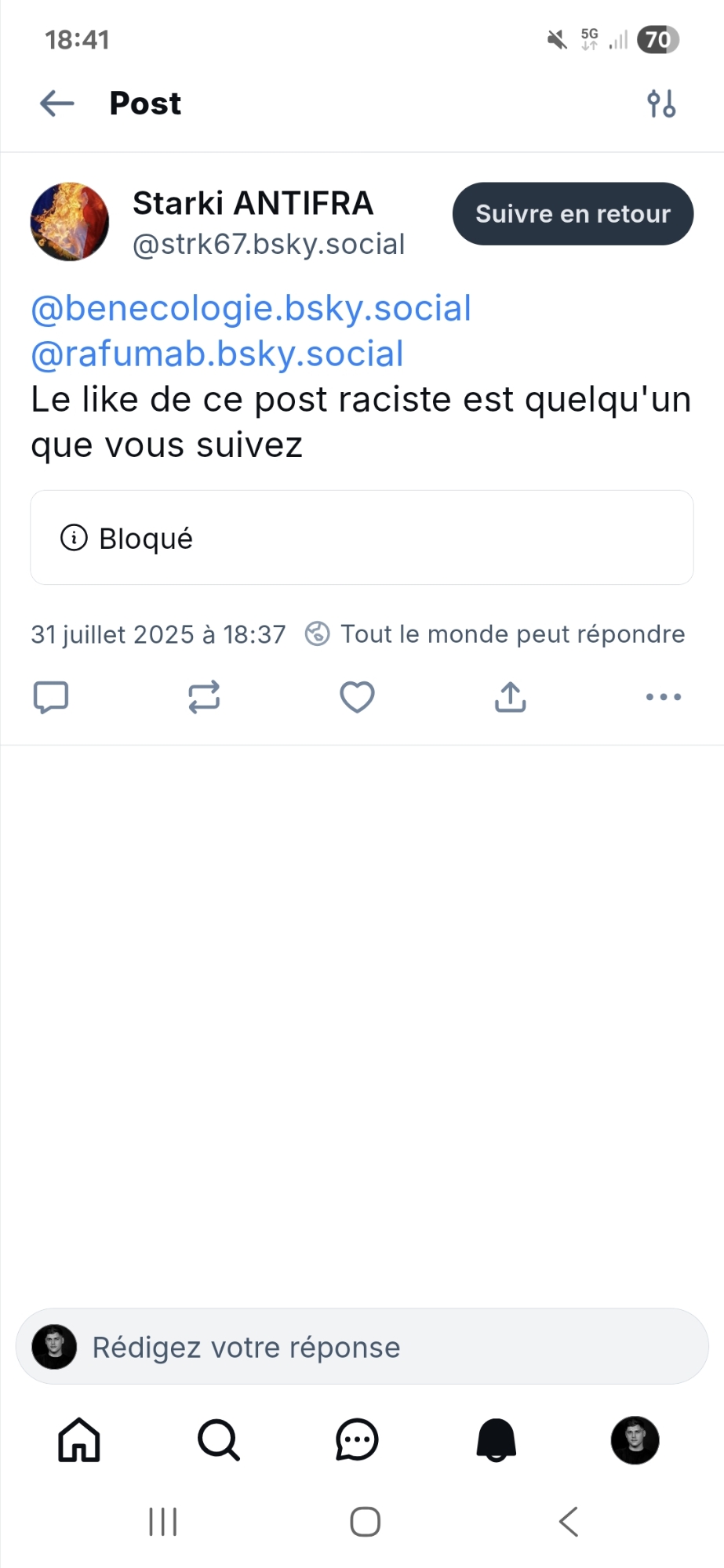Like this post with the heart
The height and width of the screenshot is (1568, 724).
click(x=357, y=697)
